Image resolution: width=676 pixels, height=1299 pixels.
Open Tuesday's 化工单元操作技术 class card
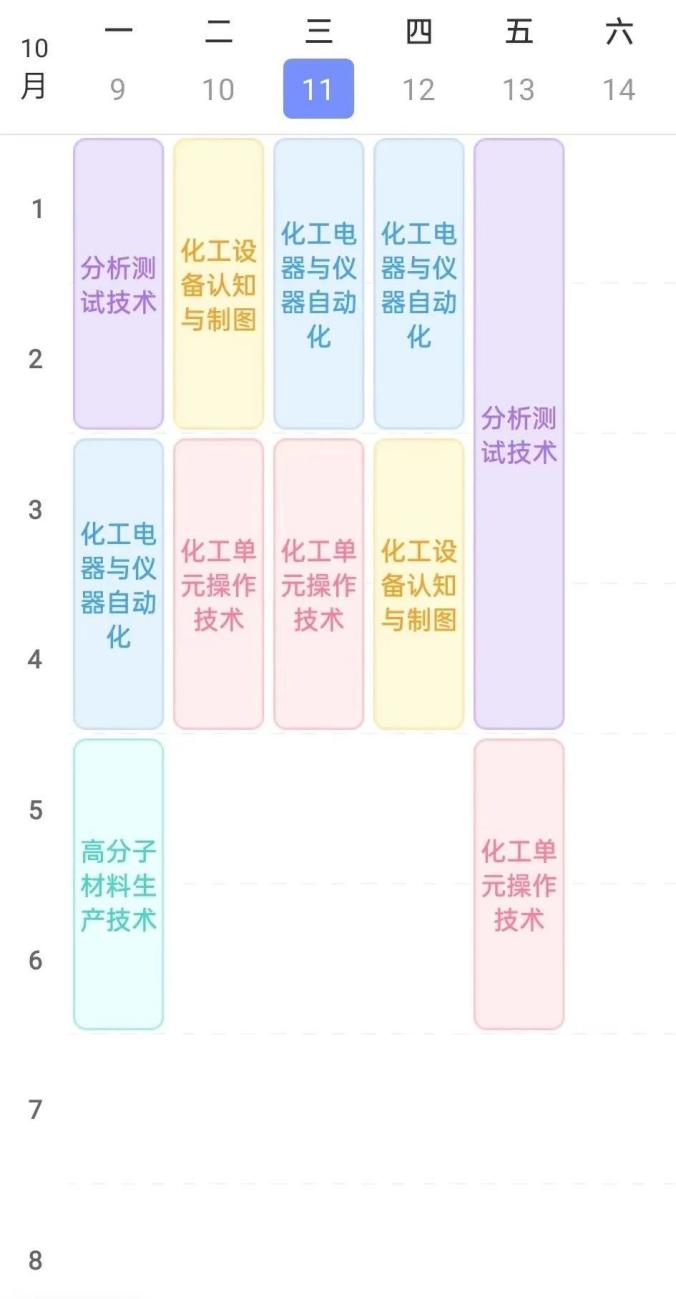click(x=218, y=584)
